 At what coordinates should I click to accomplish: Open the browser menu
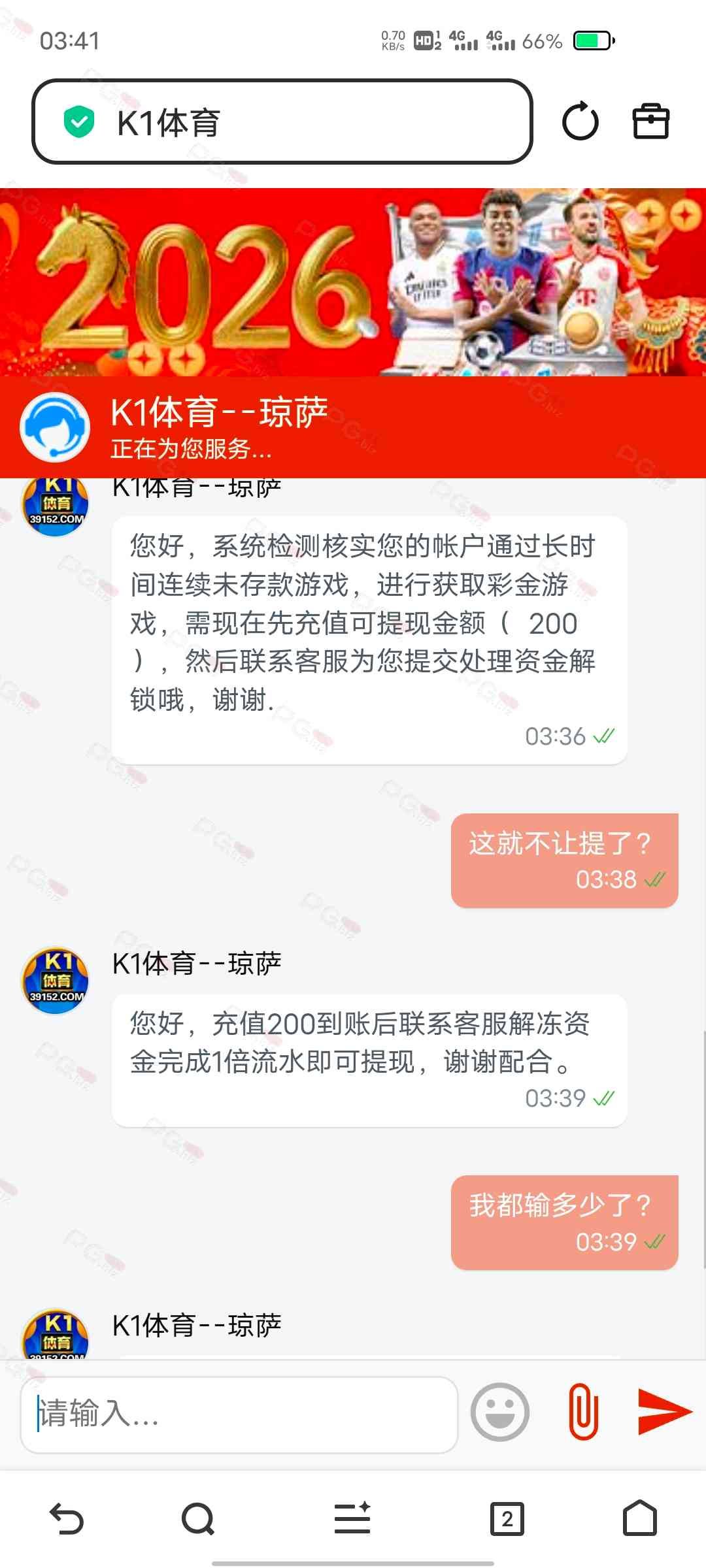(352, 1518)
